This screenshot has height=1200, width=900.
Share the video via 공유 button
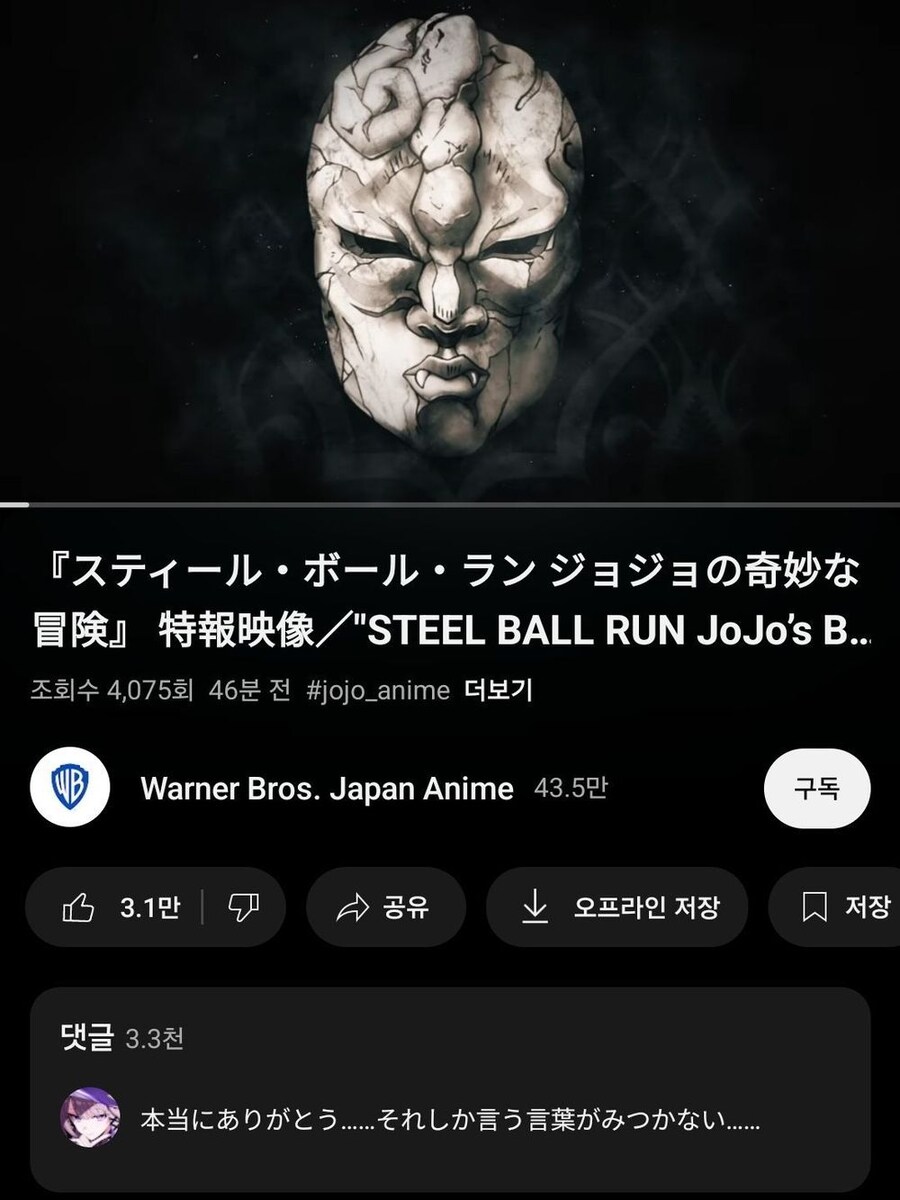384,907
